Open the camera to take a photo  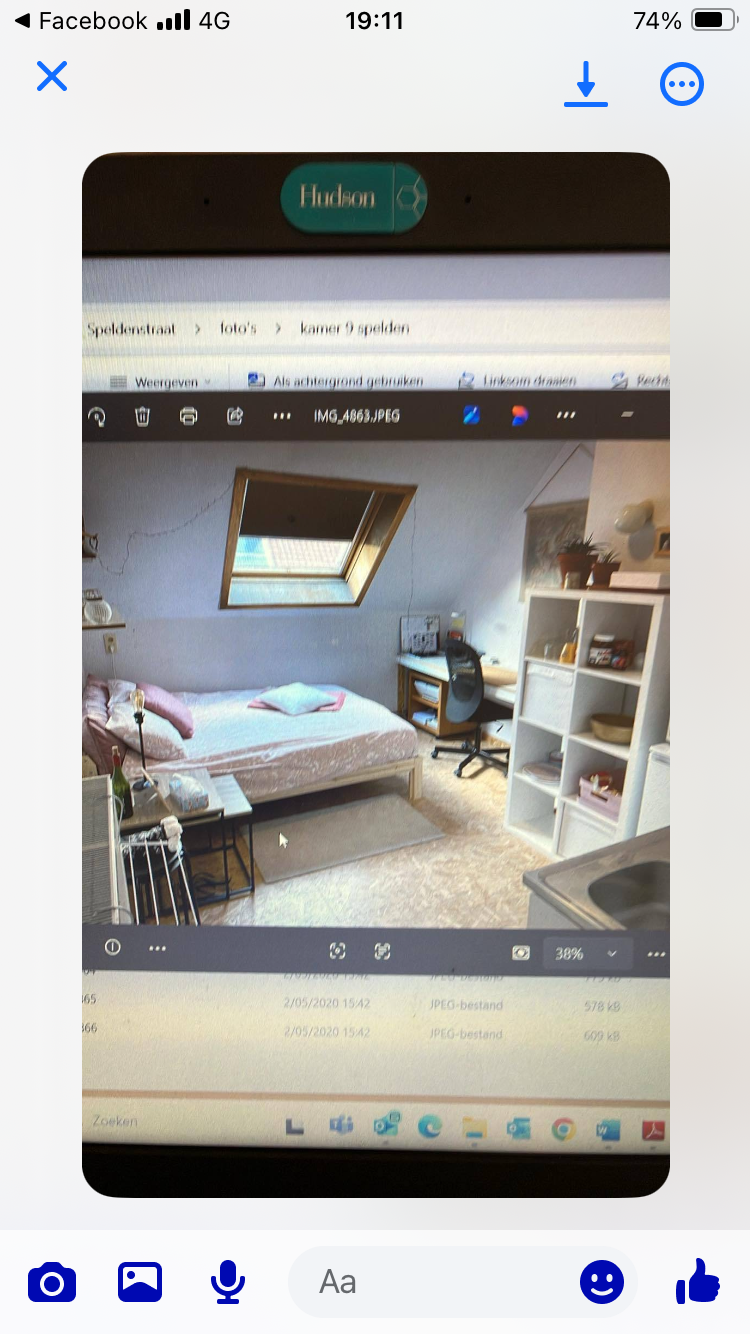coord(52,1282)
